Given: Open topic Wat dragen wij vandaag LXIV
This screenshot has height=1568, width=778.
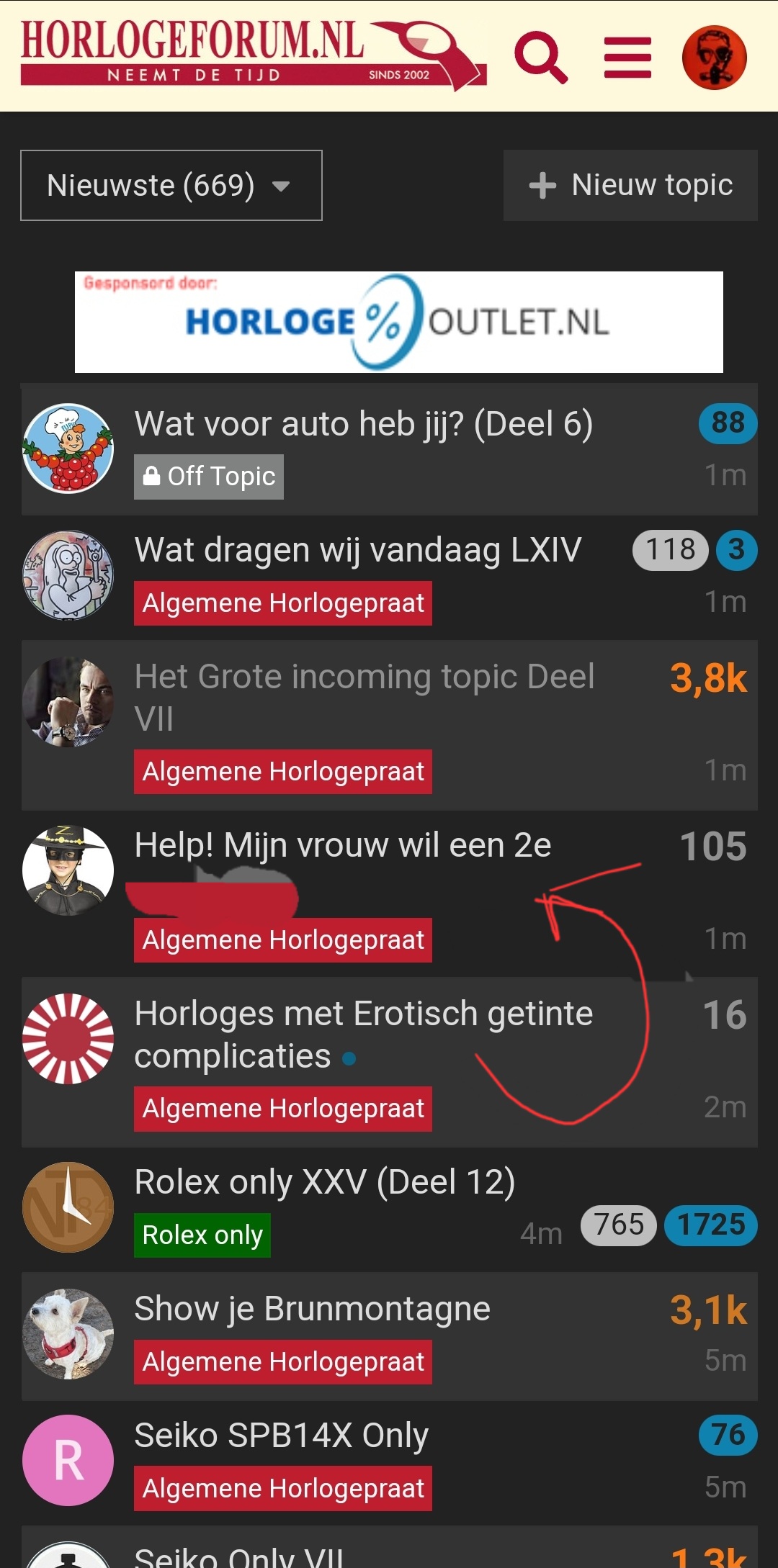Looking at the screenshot, I should coord(358,550).
